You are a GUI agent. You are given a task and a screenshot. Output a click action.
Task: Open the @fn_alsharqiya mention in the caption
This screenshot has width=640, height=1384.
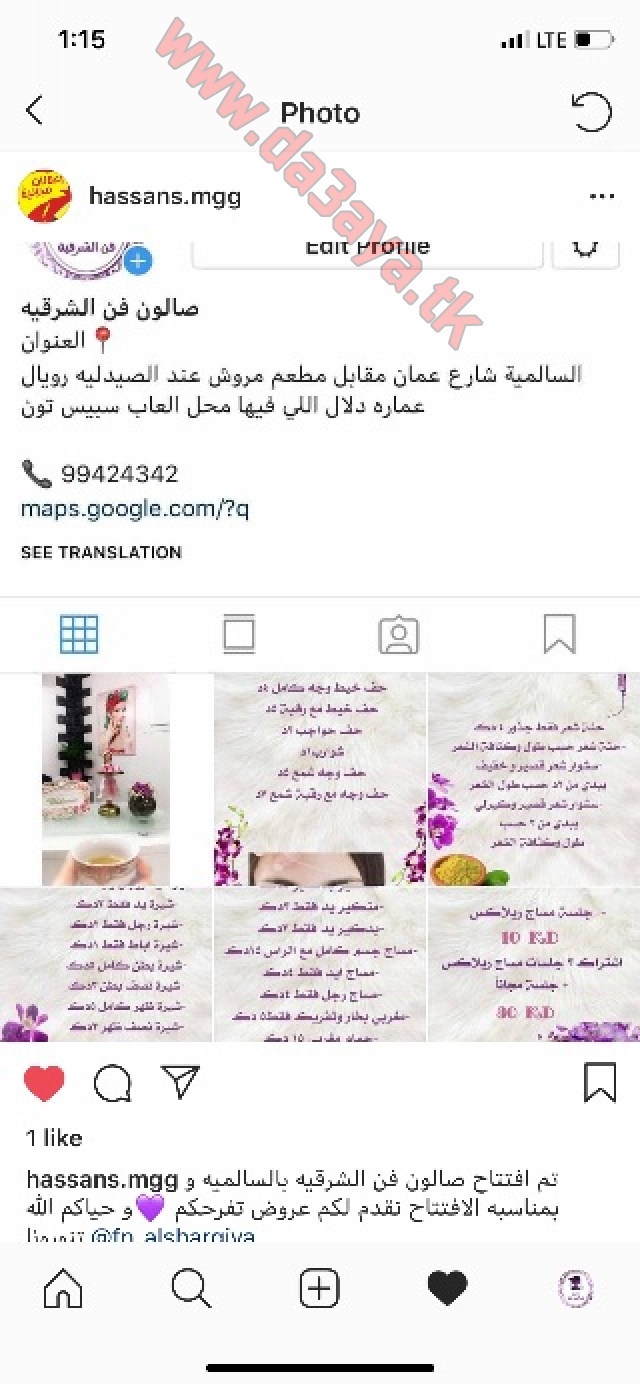[x=173, y=1236]
